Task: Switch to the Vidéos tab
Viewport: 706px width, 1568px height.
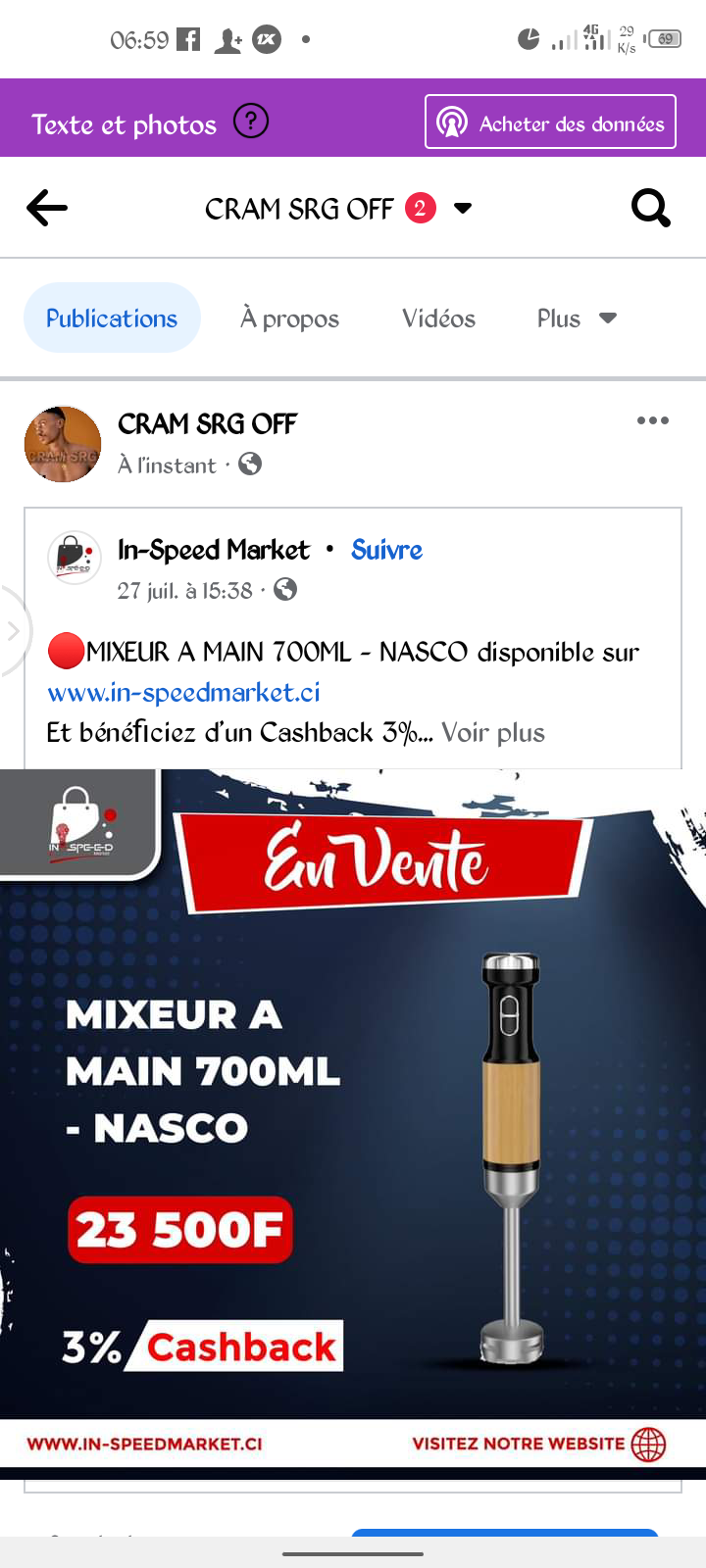Action: coord(438,318)
